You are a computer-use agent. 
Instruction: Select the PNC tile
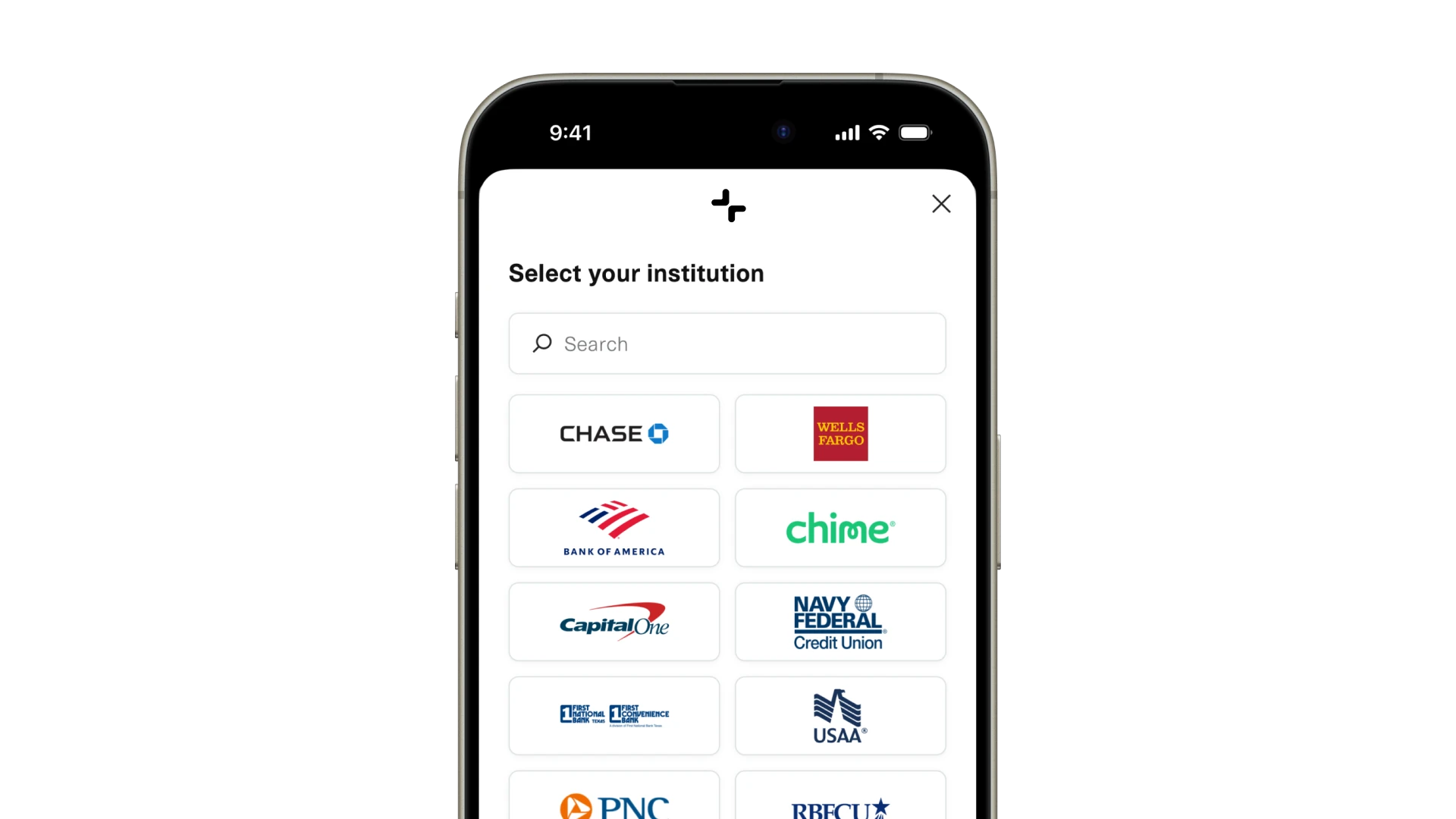tap(614, 796)
